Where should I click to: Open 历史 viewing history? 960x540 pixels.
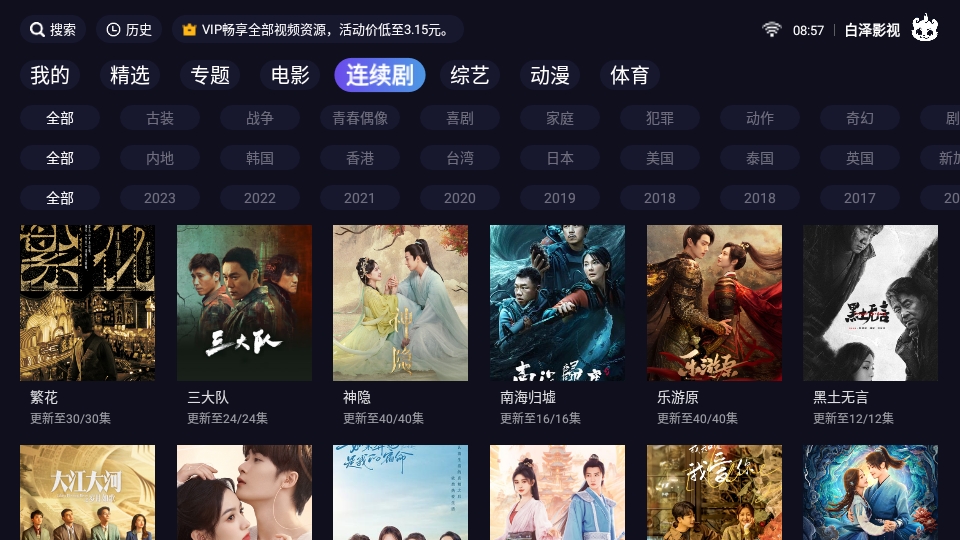(129, 30)
